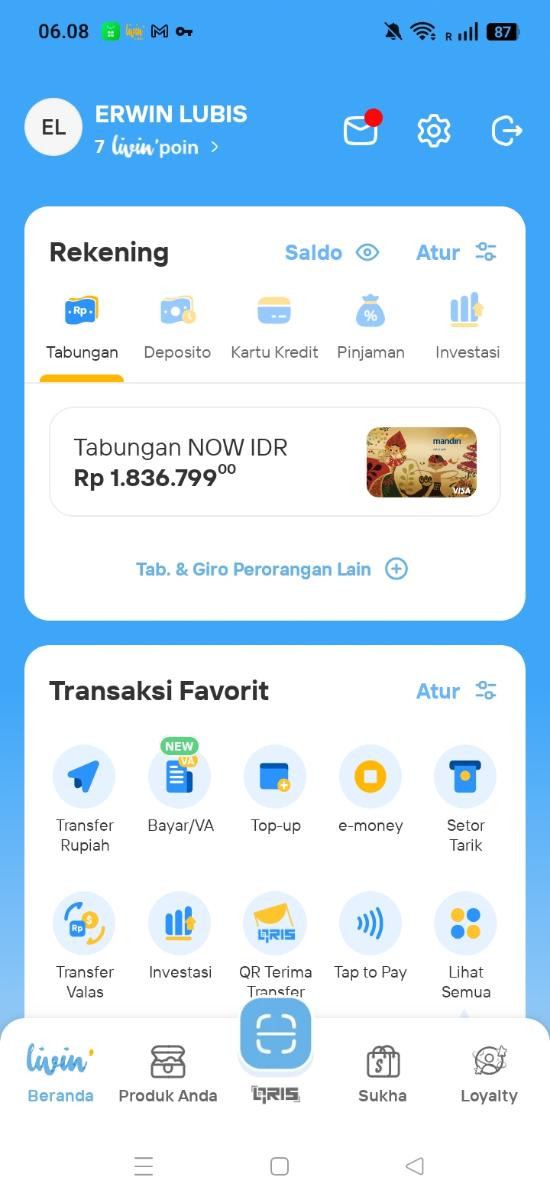Screen dimensions: 550x1200
Task: Open the inbox envelope icon
Action: (361, 130)
